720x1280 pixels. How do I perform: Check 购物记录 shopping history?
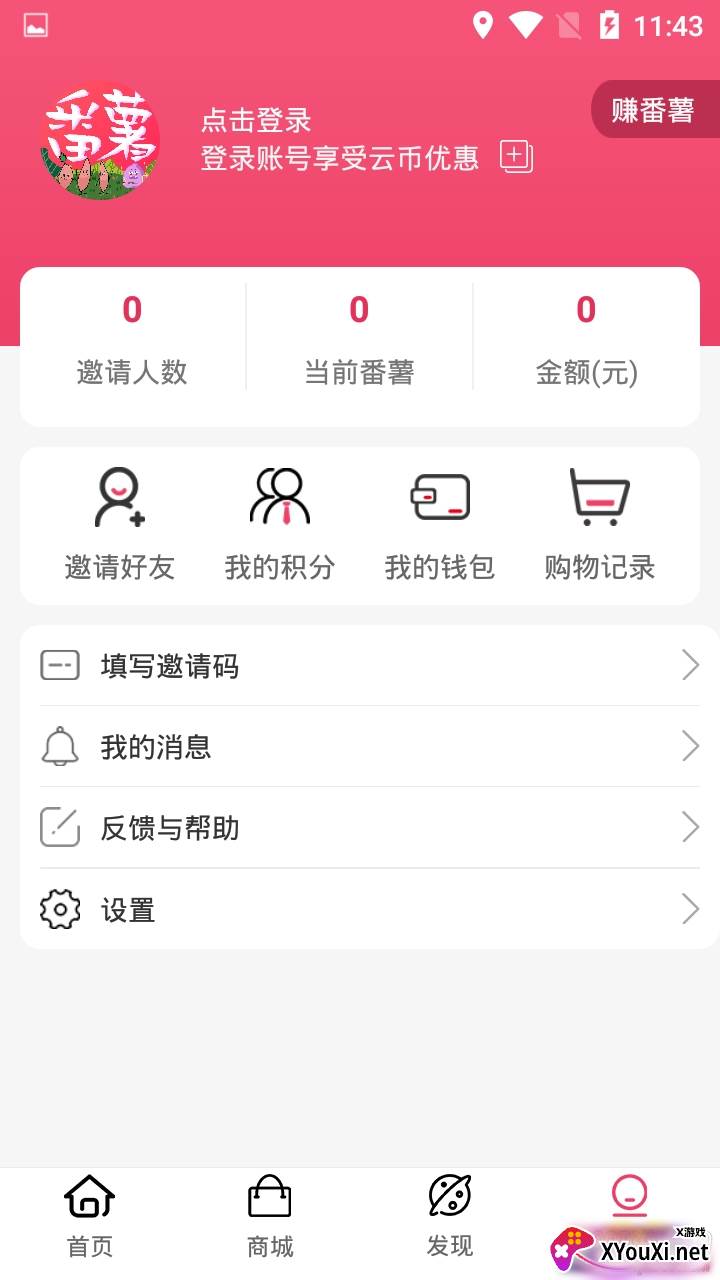[x=599, y=524]
